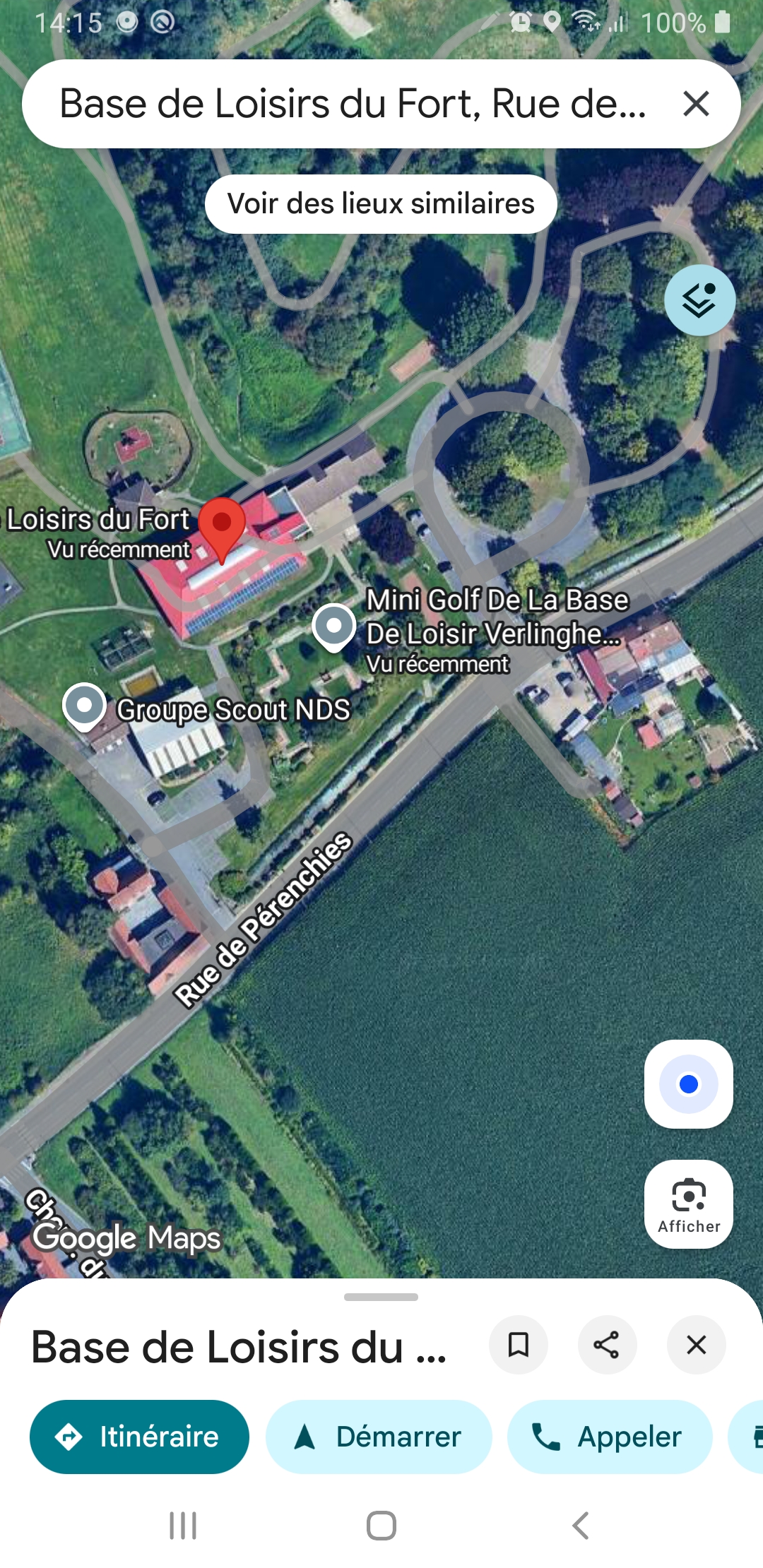763x1568 pixels.
Task: Open recent apps from navigation bar
Action: coord(183,1526)
